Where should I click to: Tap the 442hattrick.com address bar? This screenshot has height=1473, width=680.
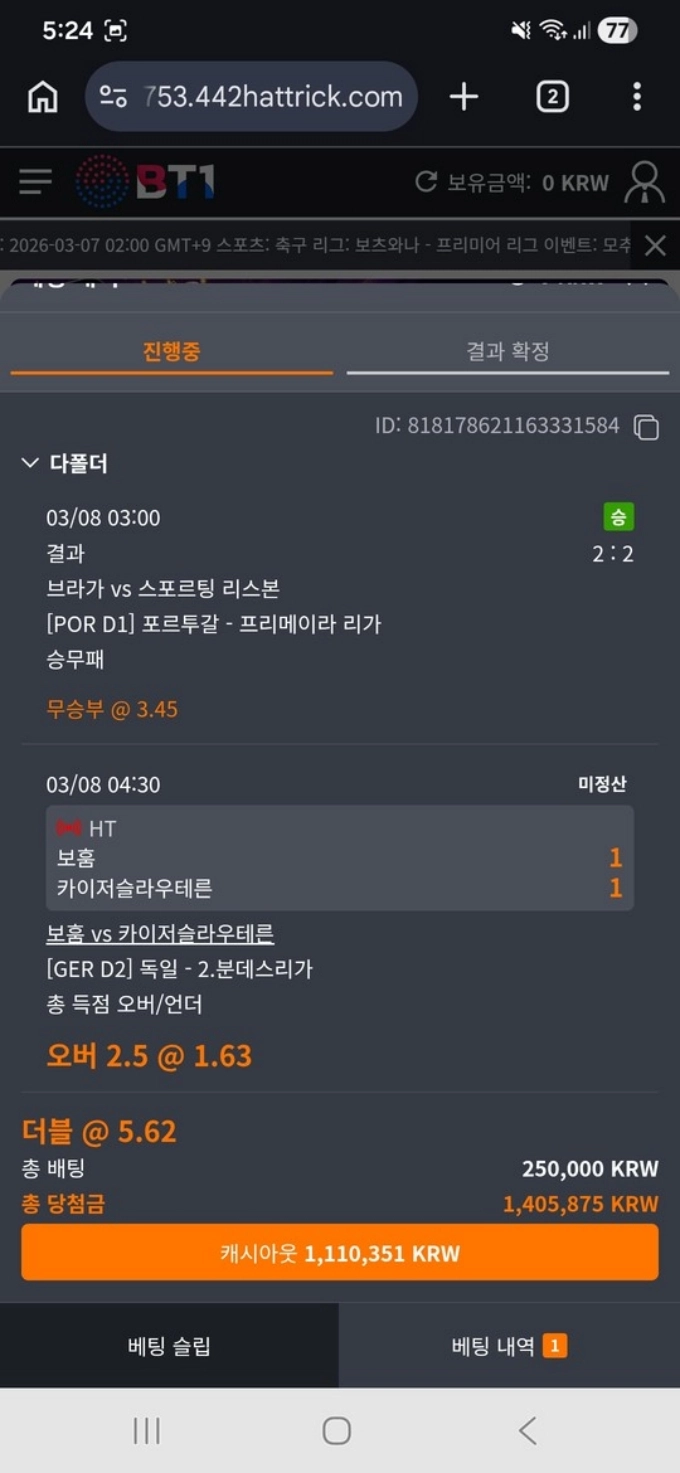point(252,97)
